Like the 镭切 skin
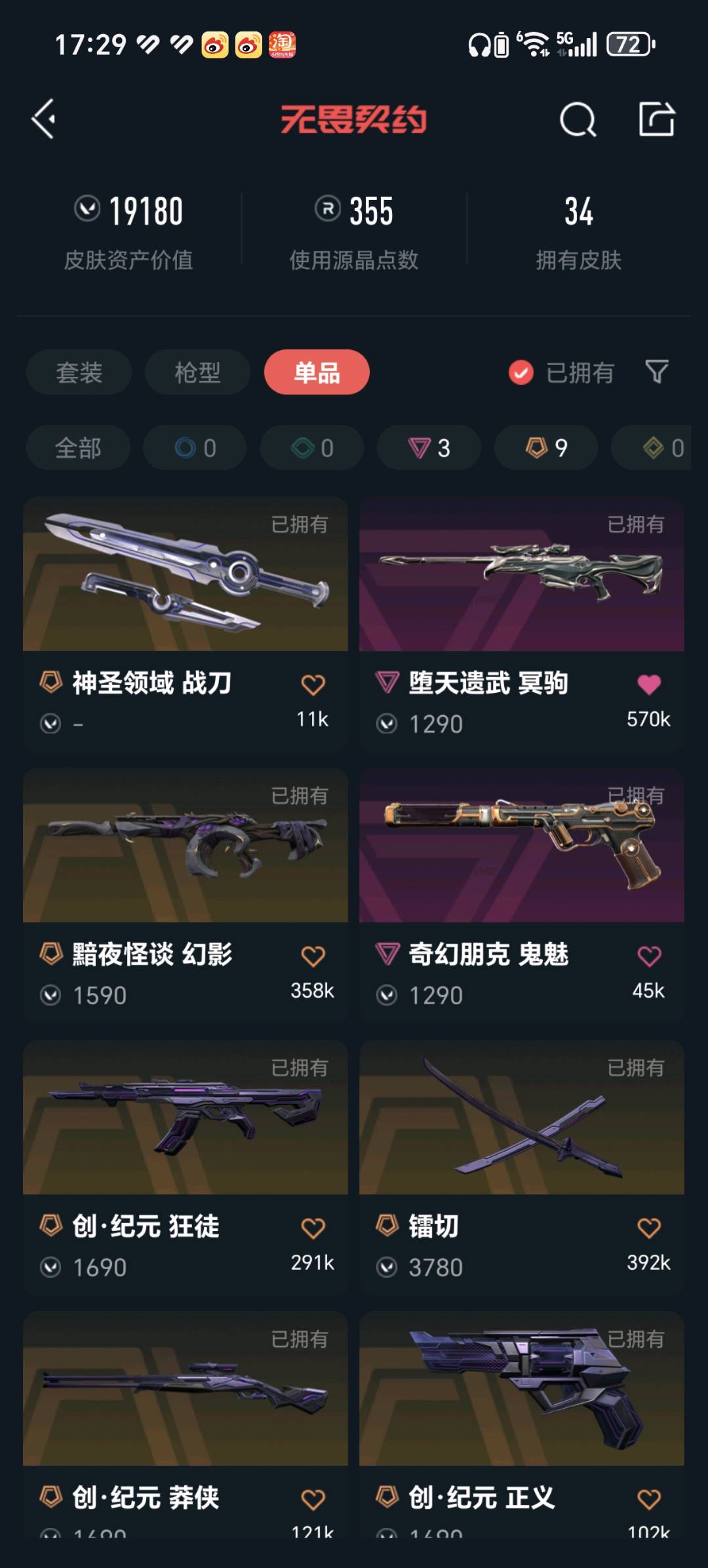This screenshot has height=1568, width=708. [x=649, y=1228]
